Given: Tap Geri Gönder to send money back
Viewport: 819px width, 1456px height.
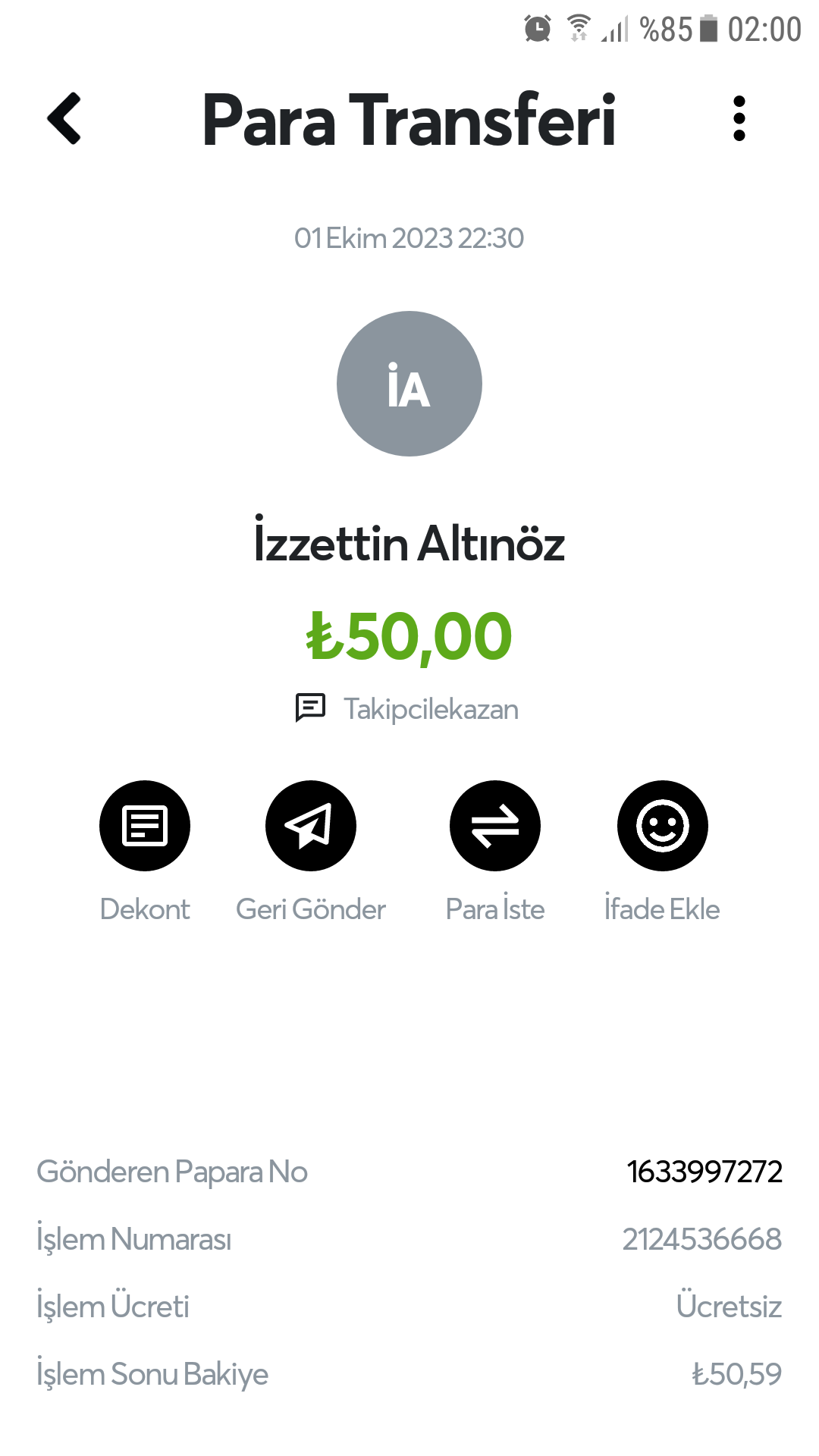Looking at the screenshot, I should (x=311, y=826).
